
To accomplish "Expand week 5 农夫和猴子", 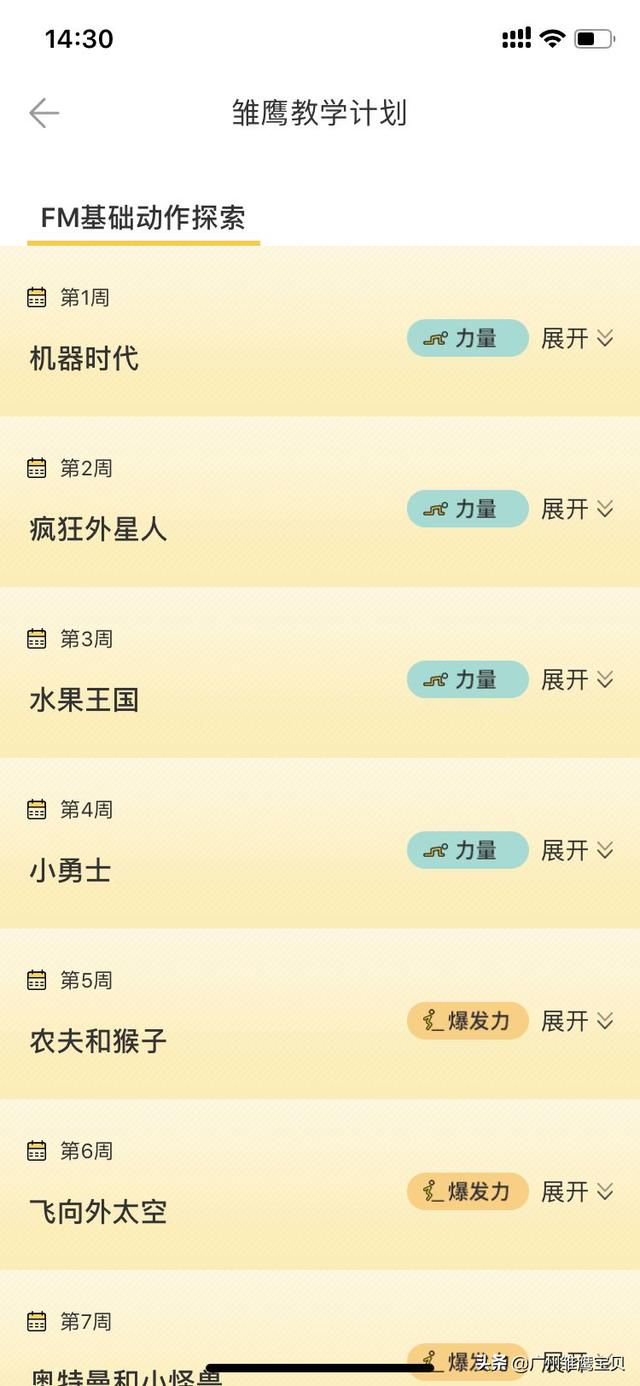I will pyautogui.click(x=577, y=1021).
